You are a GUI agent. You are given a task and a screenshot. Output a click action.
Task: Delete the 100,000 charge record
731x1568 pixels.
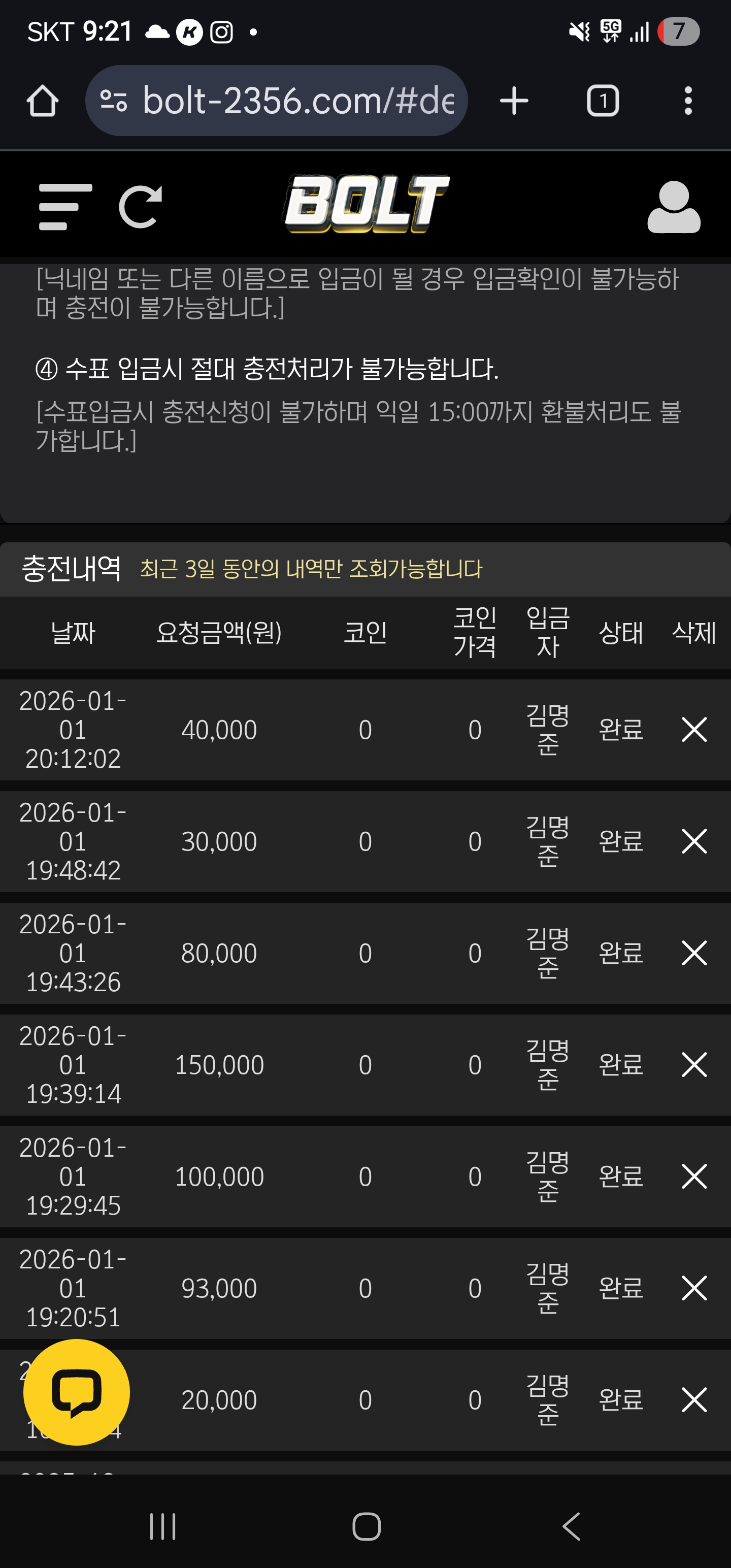(x=694, y=1176)
